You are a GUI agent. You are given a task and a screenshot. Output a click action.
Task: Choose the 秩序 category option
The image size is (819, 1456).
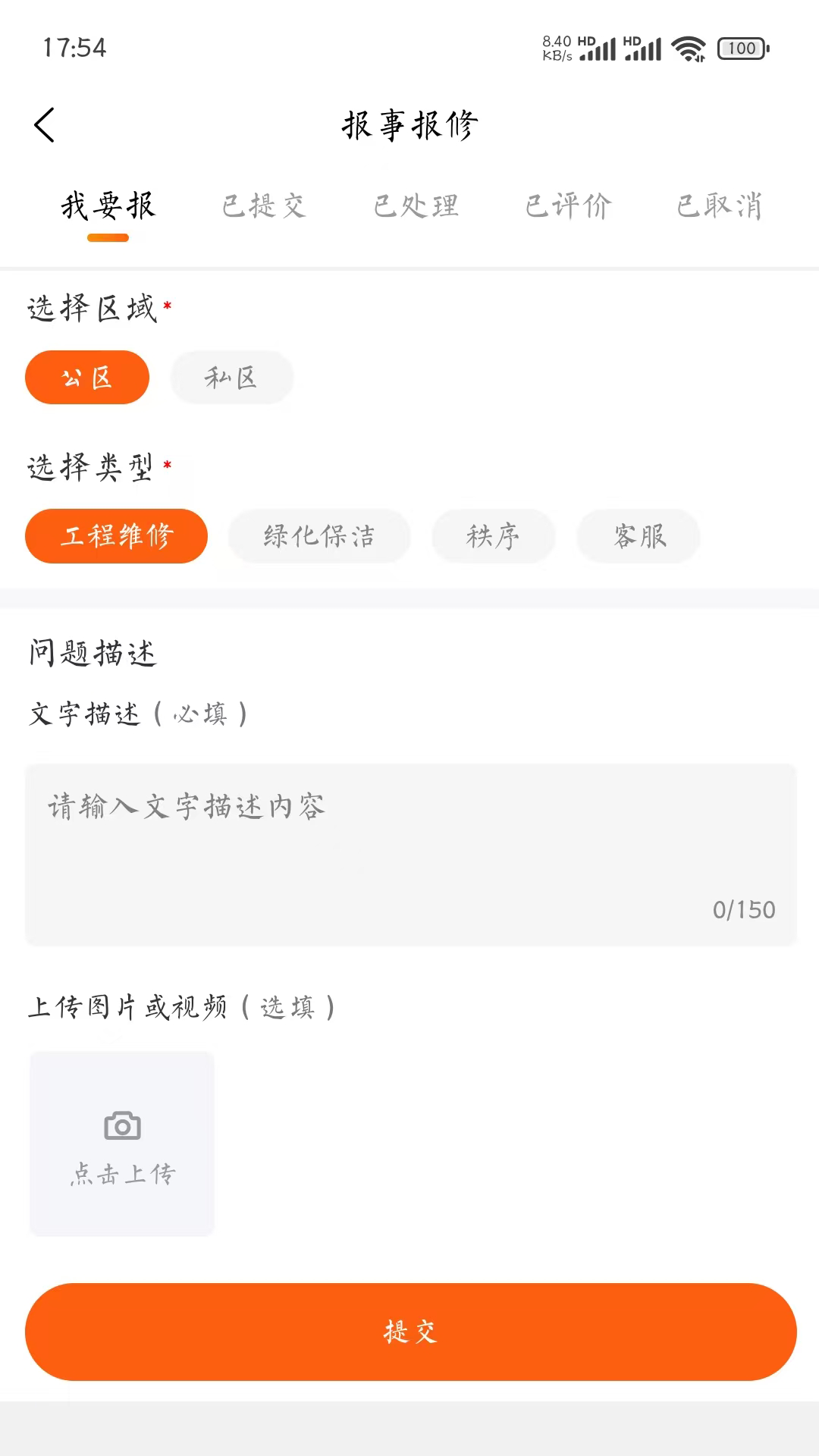[493, 536]
